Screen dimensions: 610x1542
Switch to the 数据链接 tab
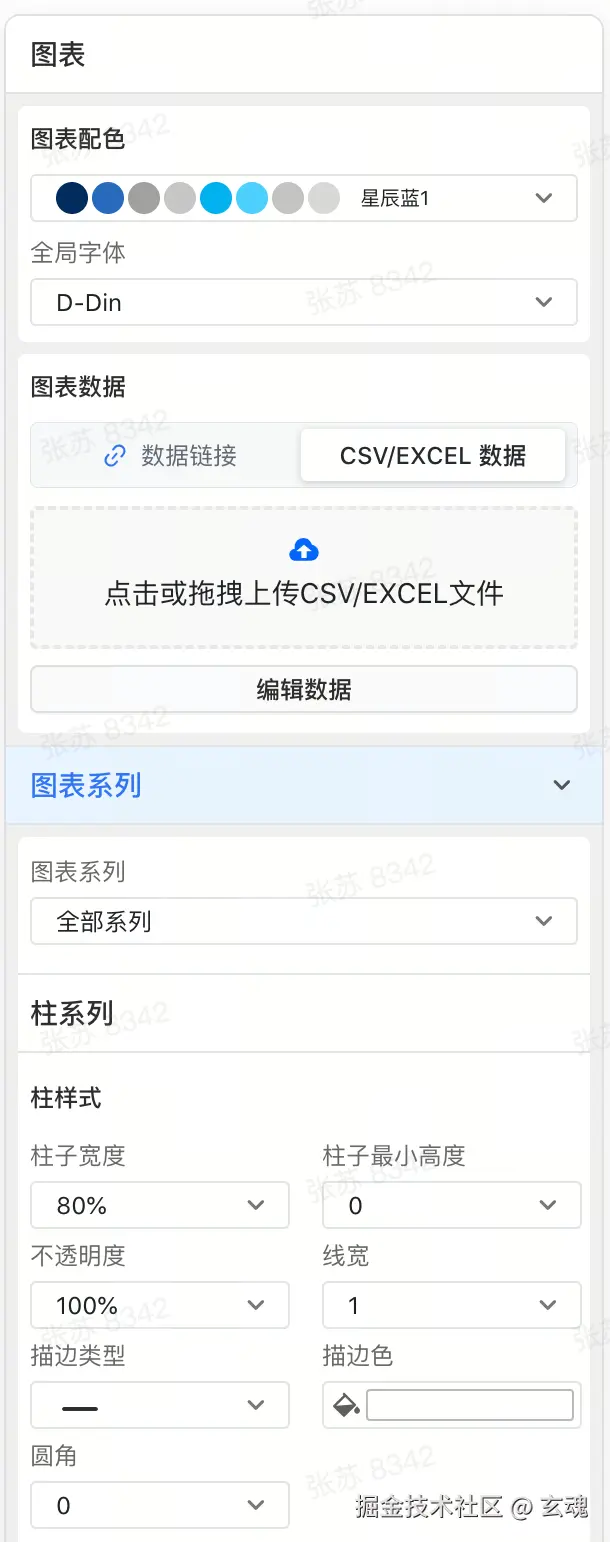click(170, 456)
